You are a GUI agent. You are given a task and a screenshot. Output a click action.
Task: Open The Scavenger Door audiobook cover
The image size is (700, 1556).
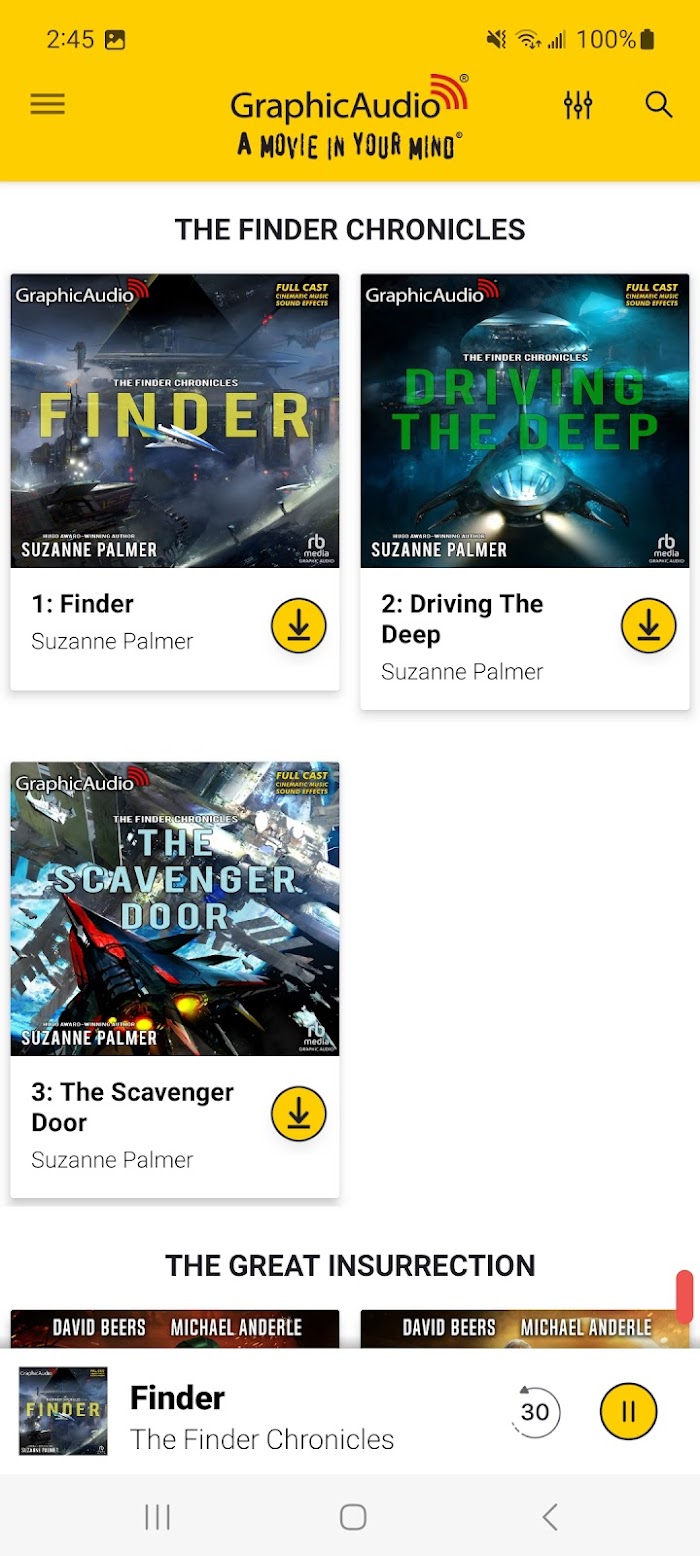(x=175, y=909)
